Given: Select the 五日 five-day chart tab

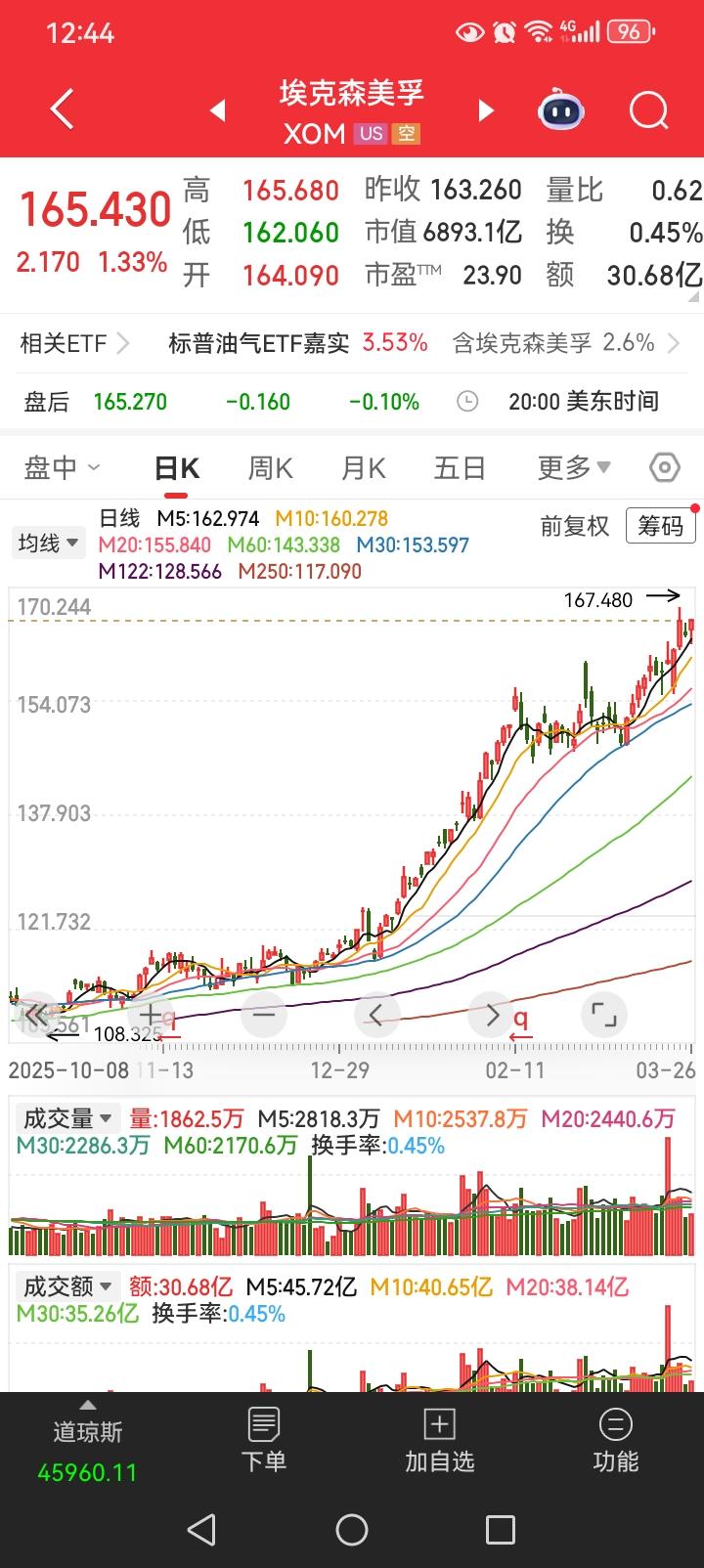Looking at the screenshot, I should [x=460, y=468].
